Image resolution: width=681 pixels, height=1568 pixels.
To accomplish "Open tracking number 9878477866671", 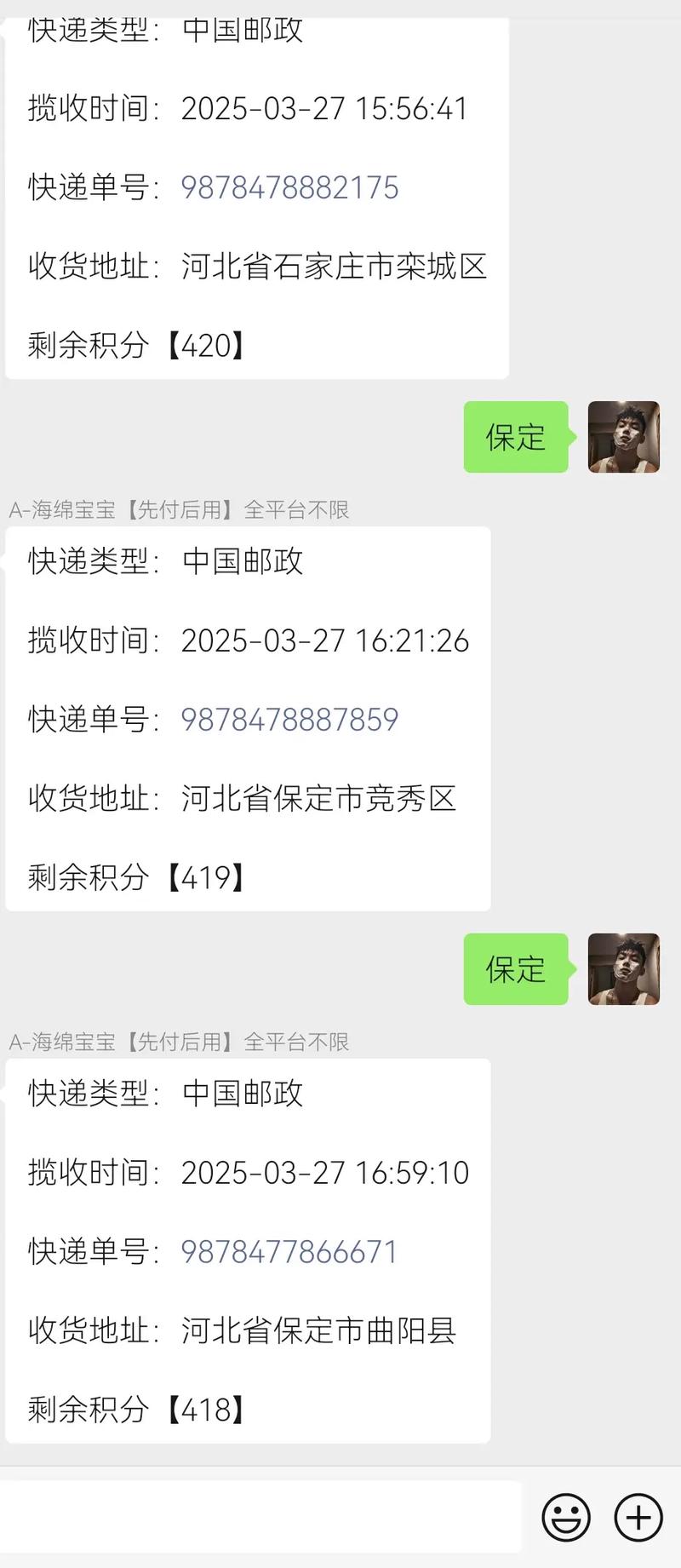I will coord(289,1252).
